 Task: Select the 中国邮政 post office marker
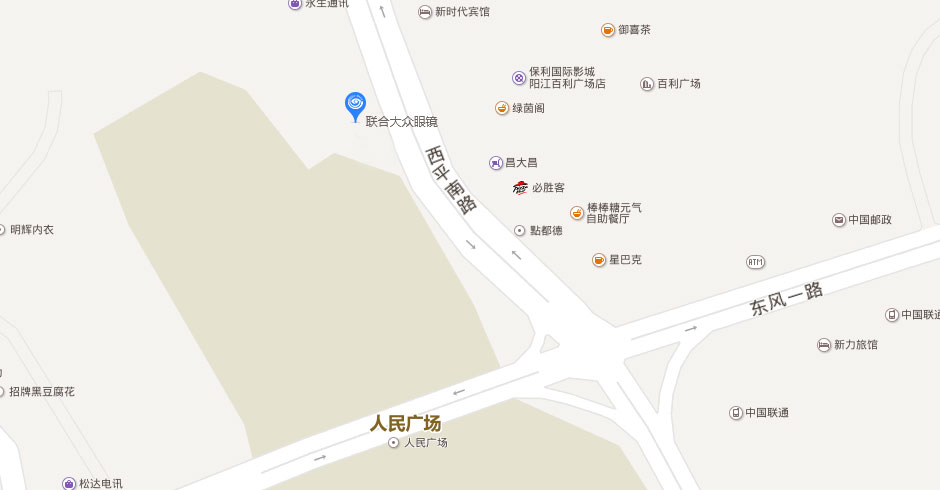[839, 220]
